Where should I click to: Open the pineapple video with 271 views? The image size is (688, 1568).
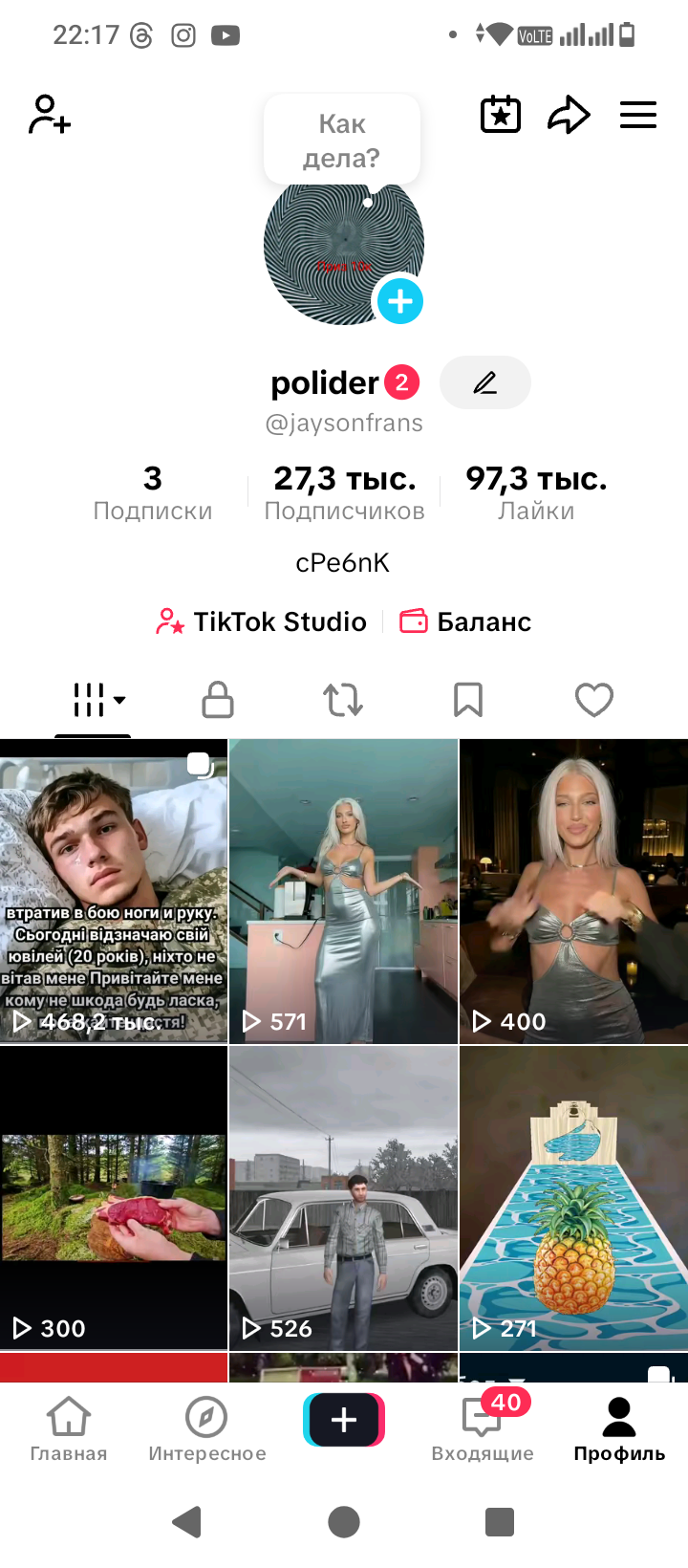(573, 1198)
